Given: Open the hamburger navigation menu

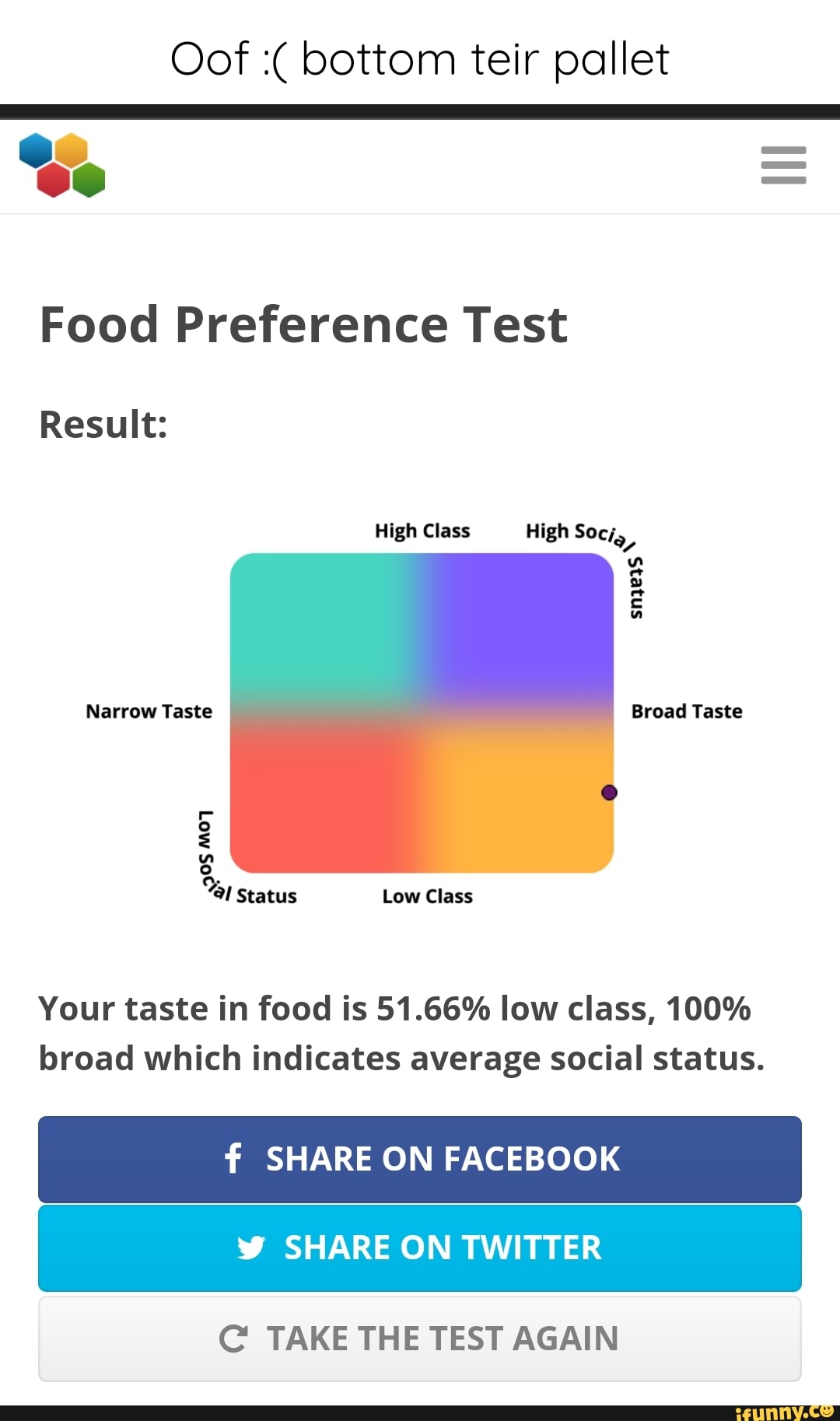Looking at the screenshot, I should click(x=782, y=166).
